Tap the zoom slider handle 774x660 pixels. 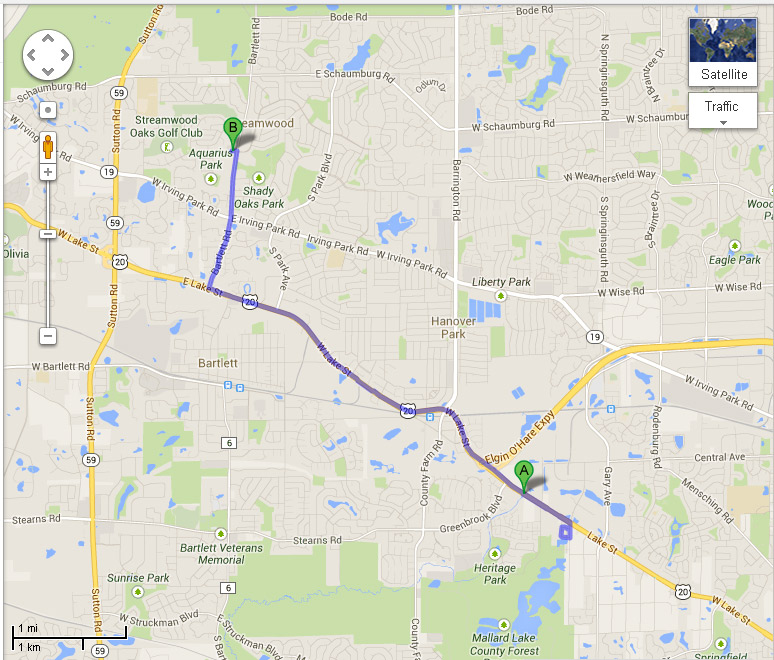point(47,234)
